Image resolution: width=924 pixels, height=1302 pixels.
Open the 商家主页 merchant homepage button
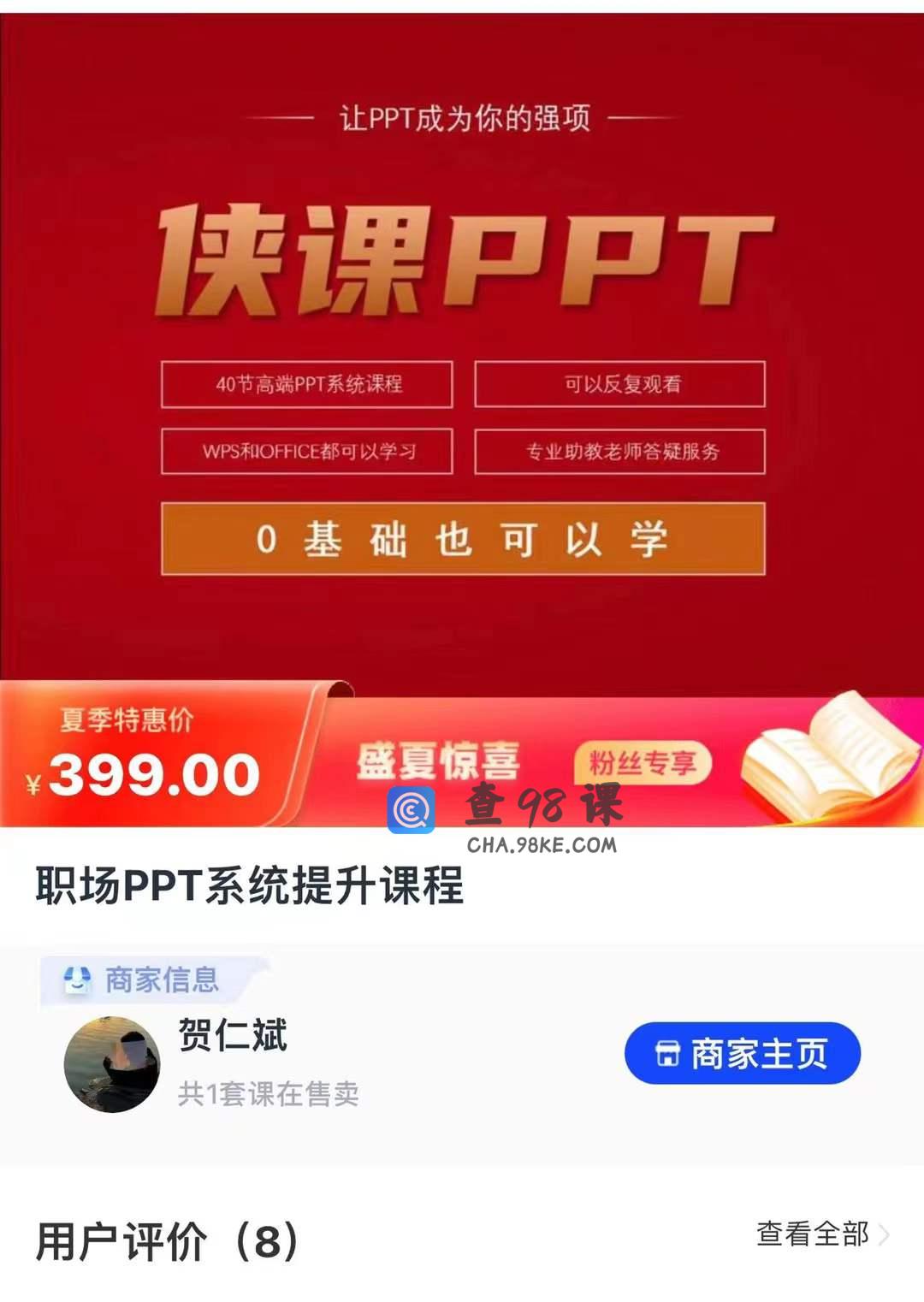[x=742, y=1053]
